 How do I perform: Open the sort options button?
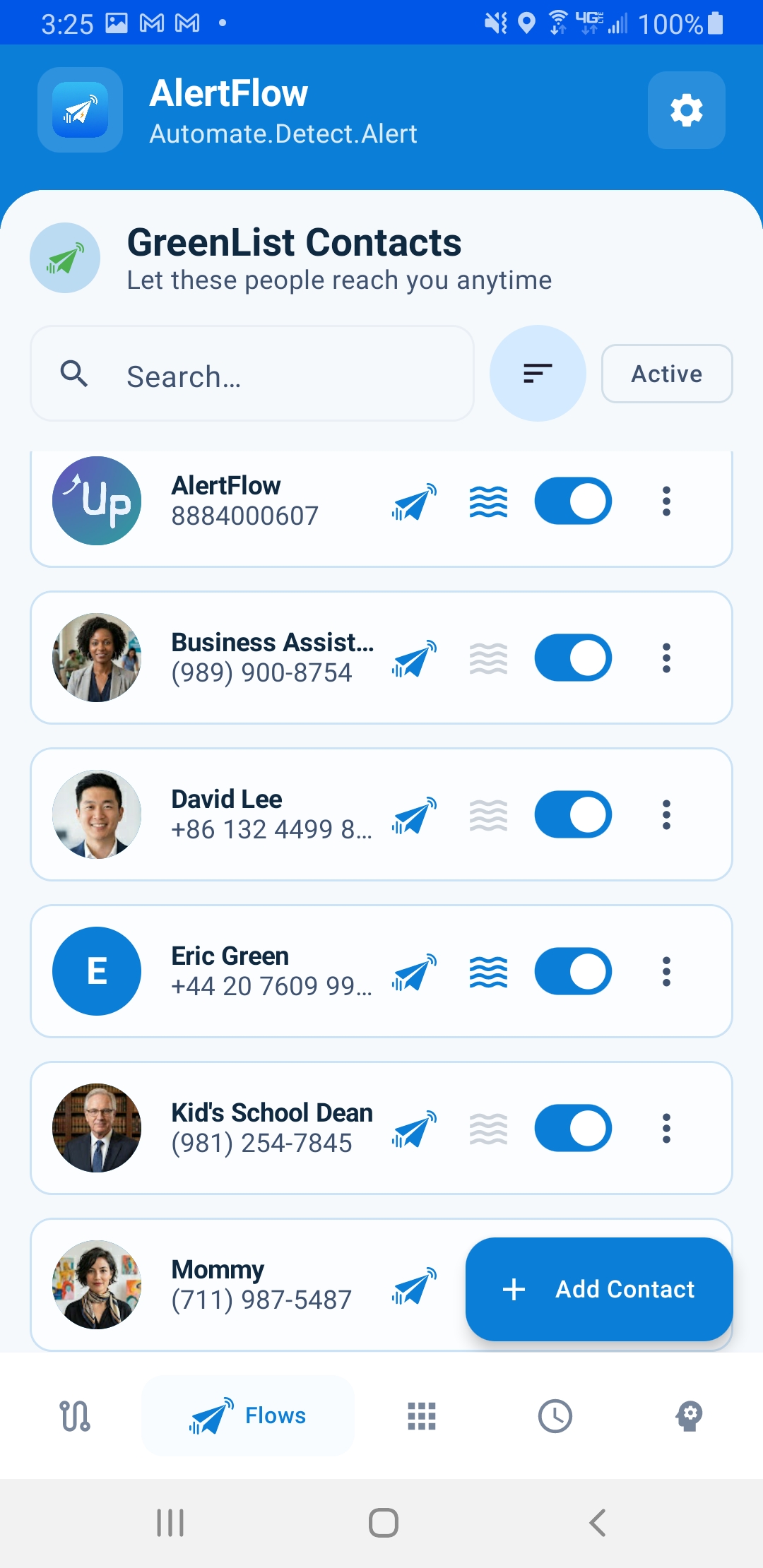538,373
